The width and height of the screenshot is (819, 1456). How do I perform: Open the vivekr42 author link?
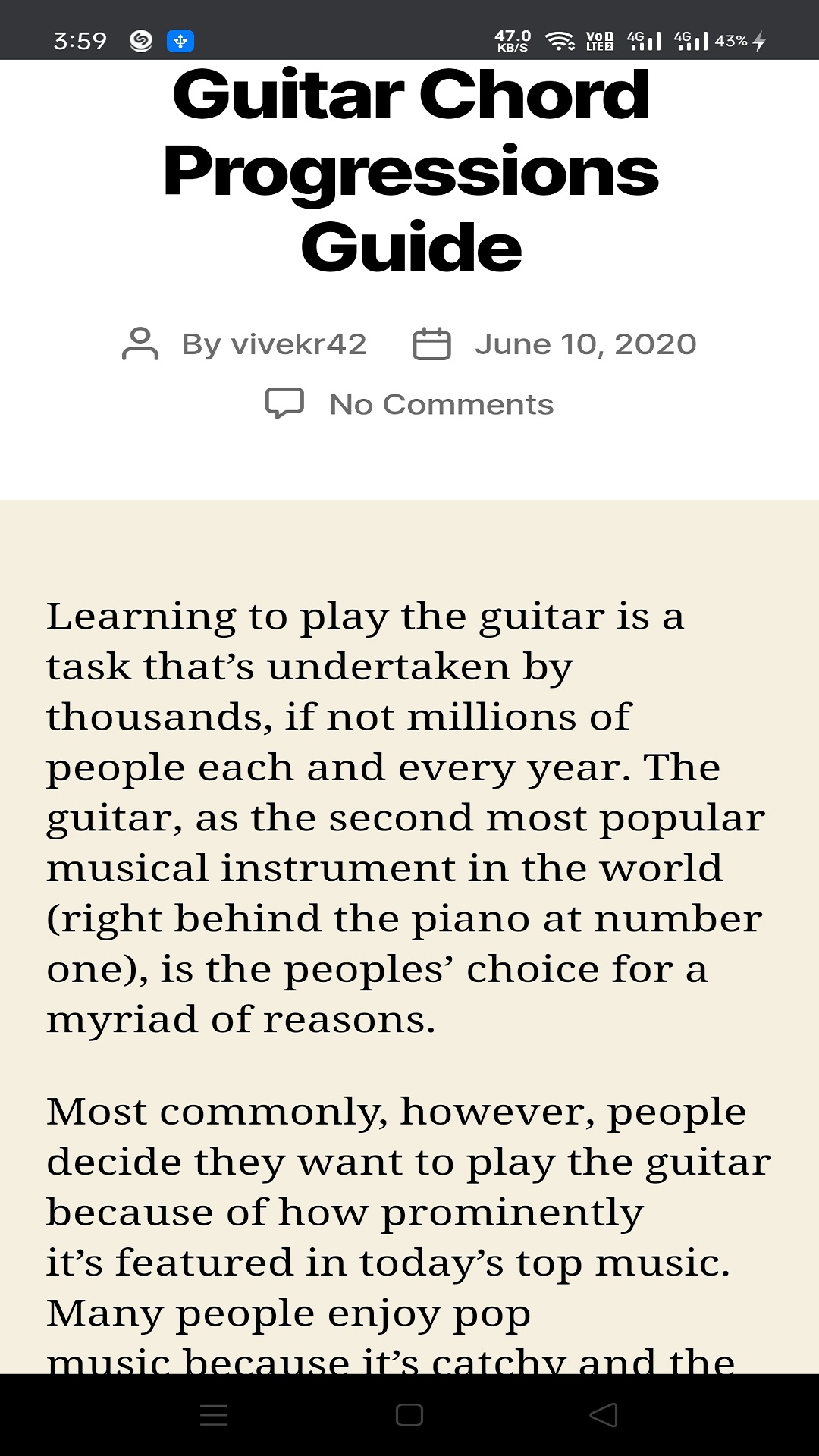(x=299, y=344)
